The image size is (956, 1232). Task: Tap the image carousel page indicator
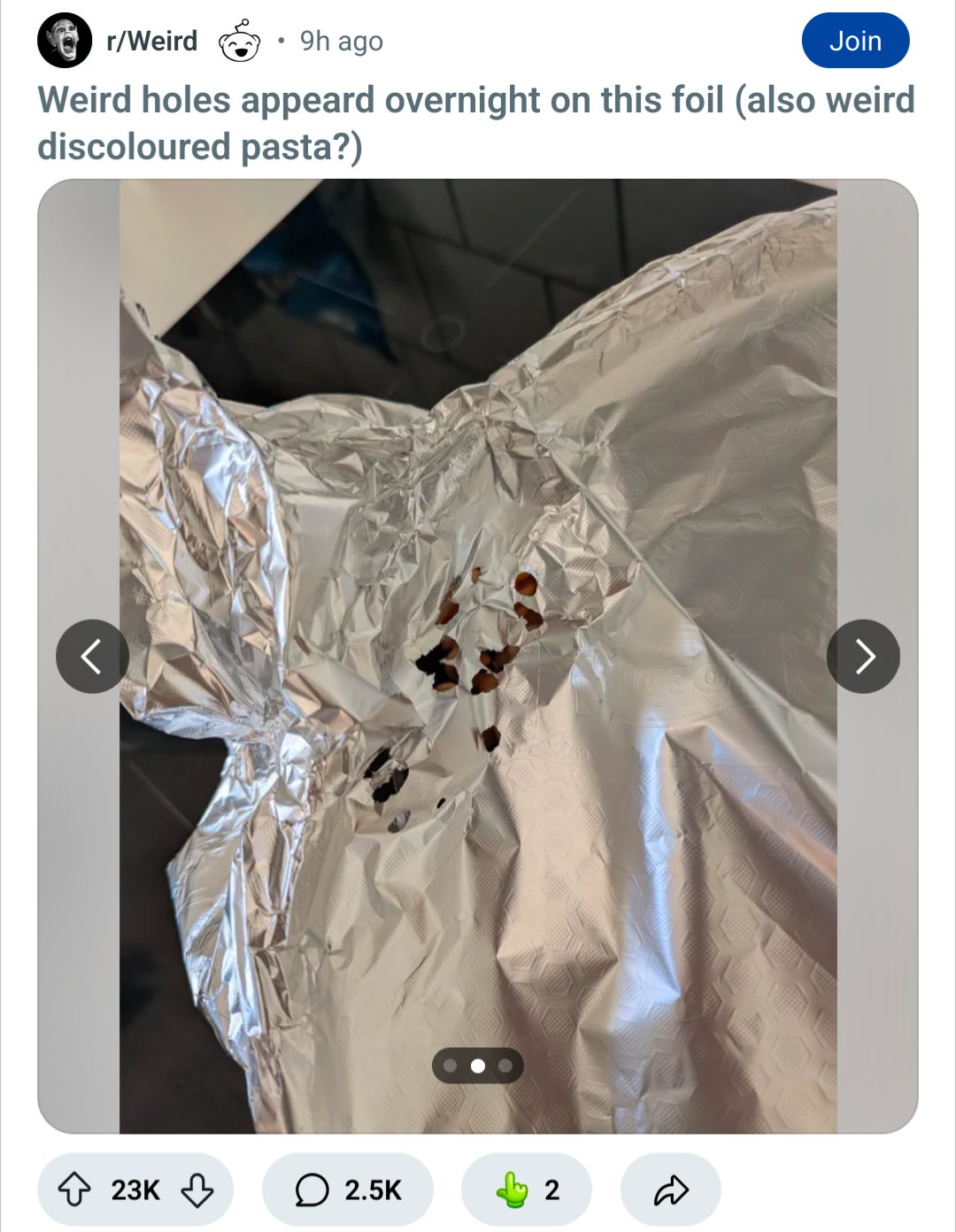478,1066
